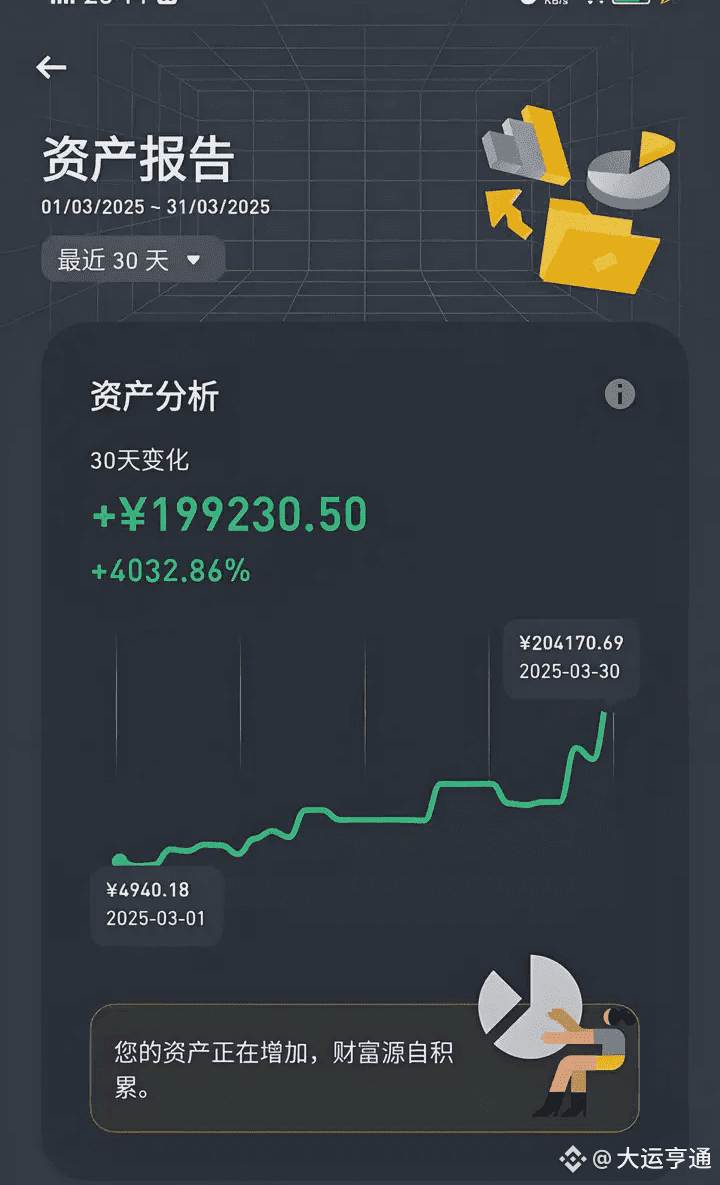Go back using the top-left arrow

[x=51, y=67]
